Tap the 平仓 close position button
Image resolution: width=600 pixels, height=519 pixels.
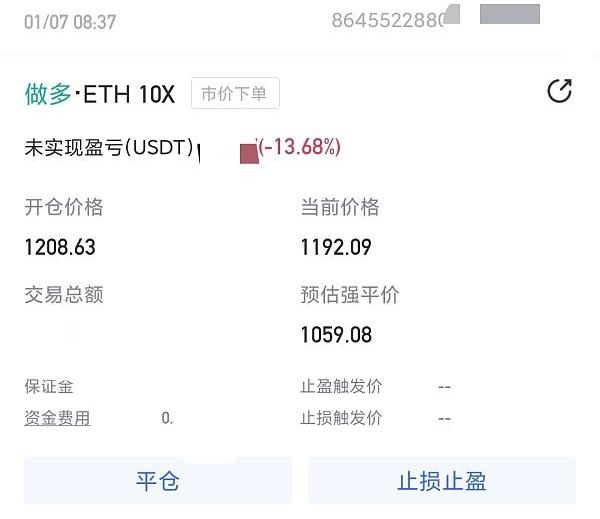158,481
